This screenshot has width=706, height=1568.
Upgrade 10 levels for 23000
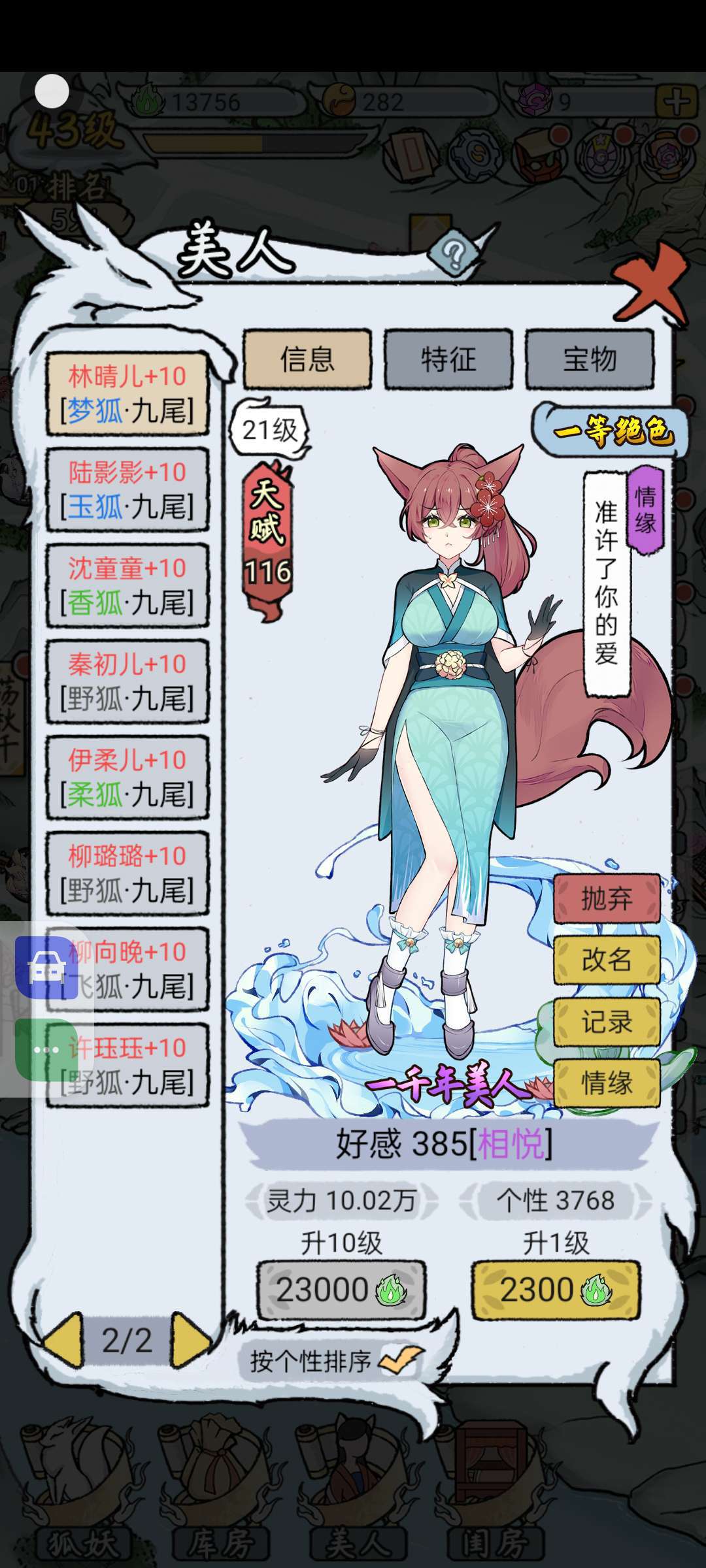341,1290
